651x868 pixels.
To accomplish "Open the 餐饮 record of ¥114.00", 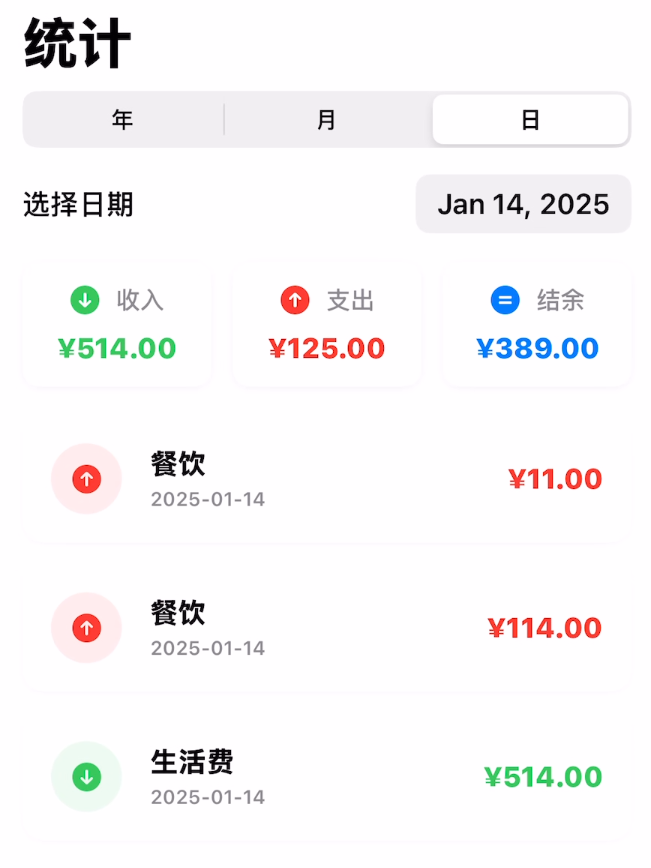I will coord(326,628).
